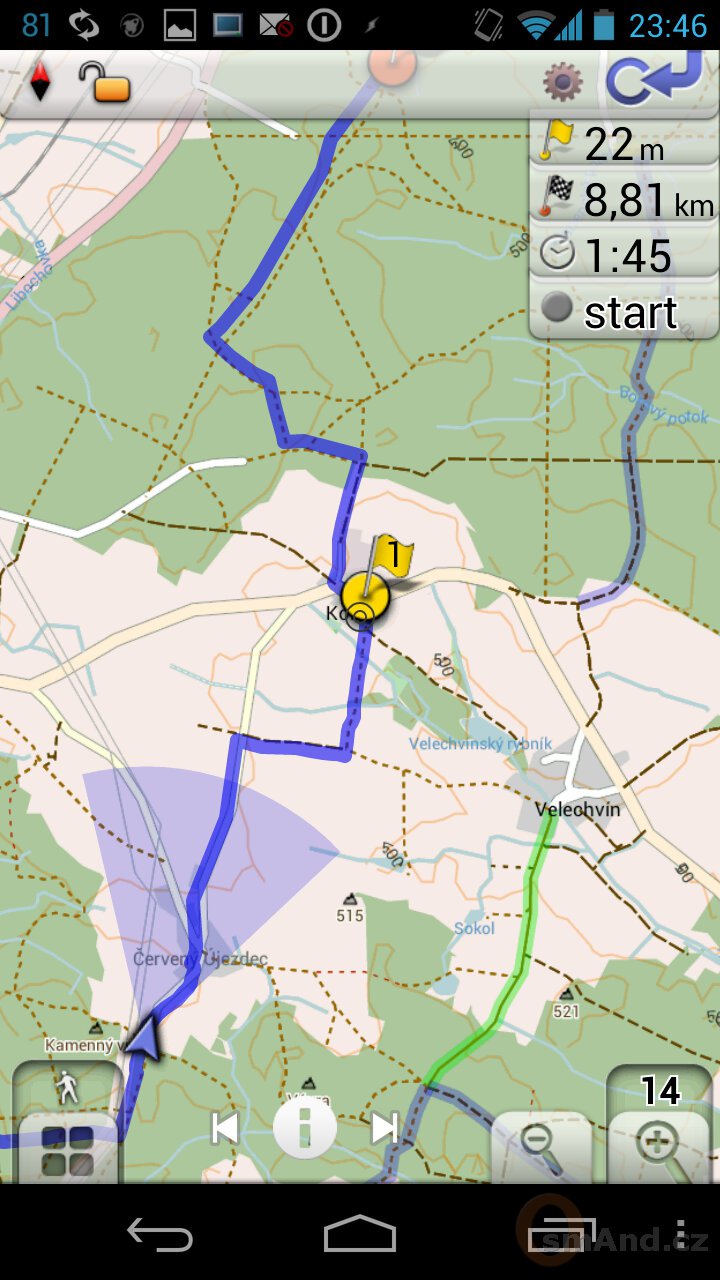Screen dimensions: 720x1280
Task: Tap the 8,81 km destination distance widget
Action: (624, 198)
